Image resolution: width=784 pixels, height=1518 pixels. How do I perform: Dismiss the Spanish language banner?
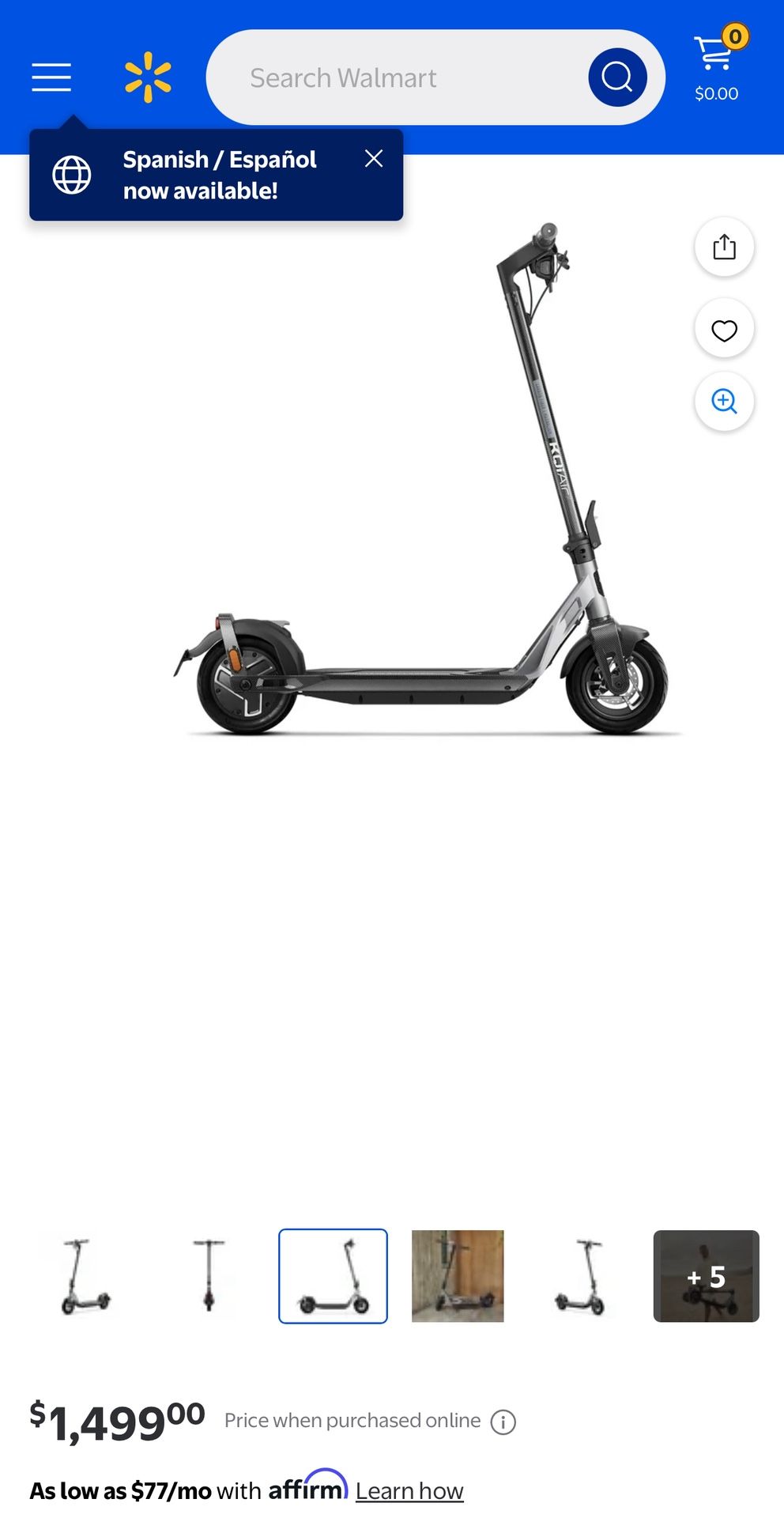(x=374, y=159)
